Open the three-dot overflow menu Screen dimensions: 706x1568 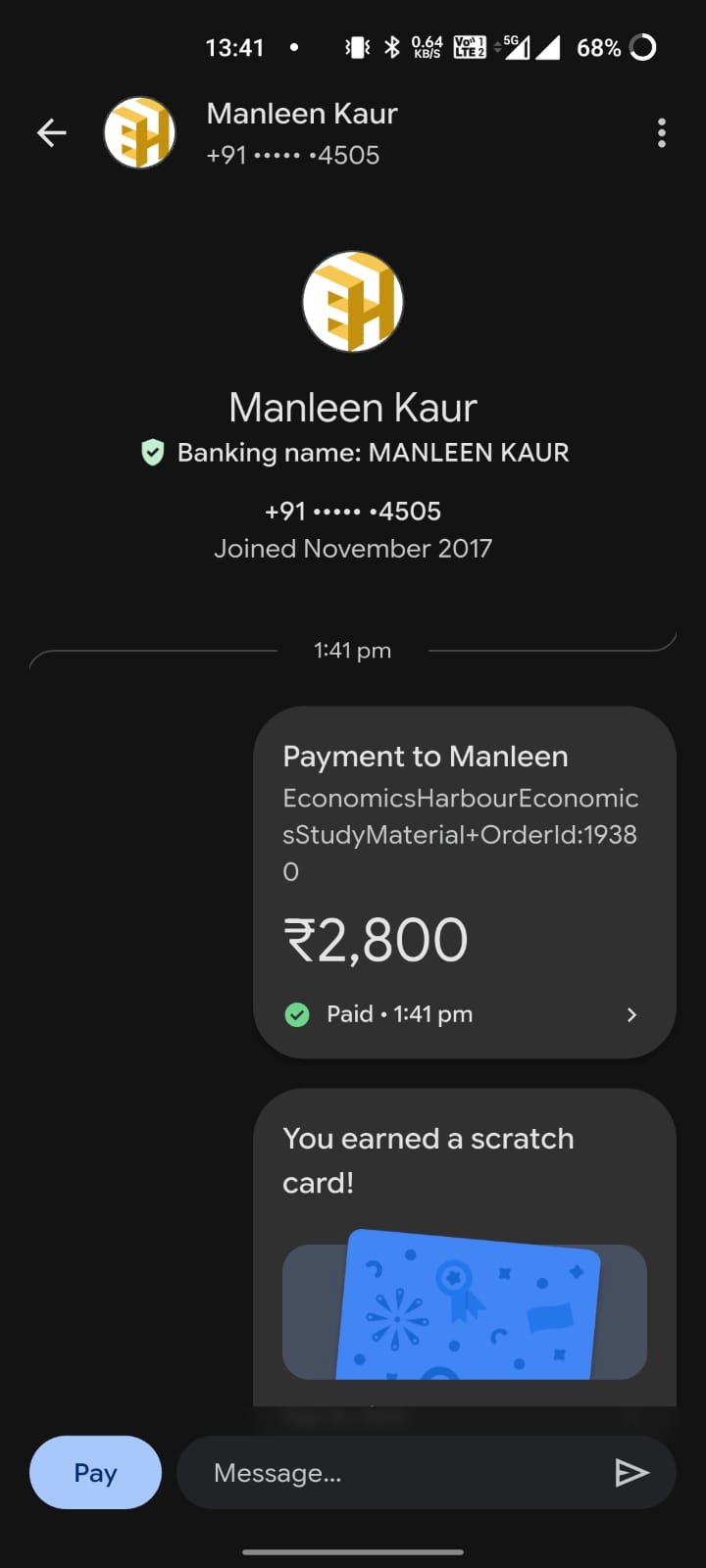tap(662, 133)
